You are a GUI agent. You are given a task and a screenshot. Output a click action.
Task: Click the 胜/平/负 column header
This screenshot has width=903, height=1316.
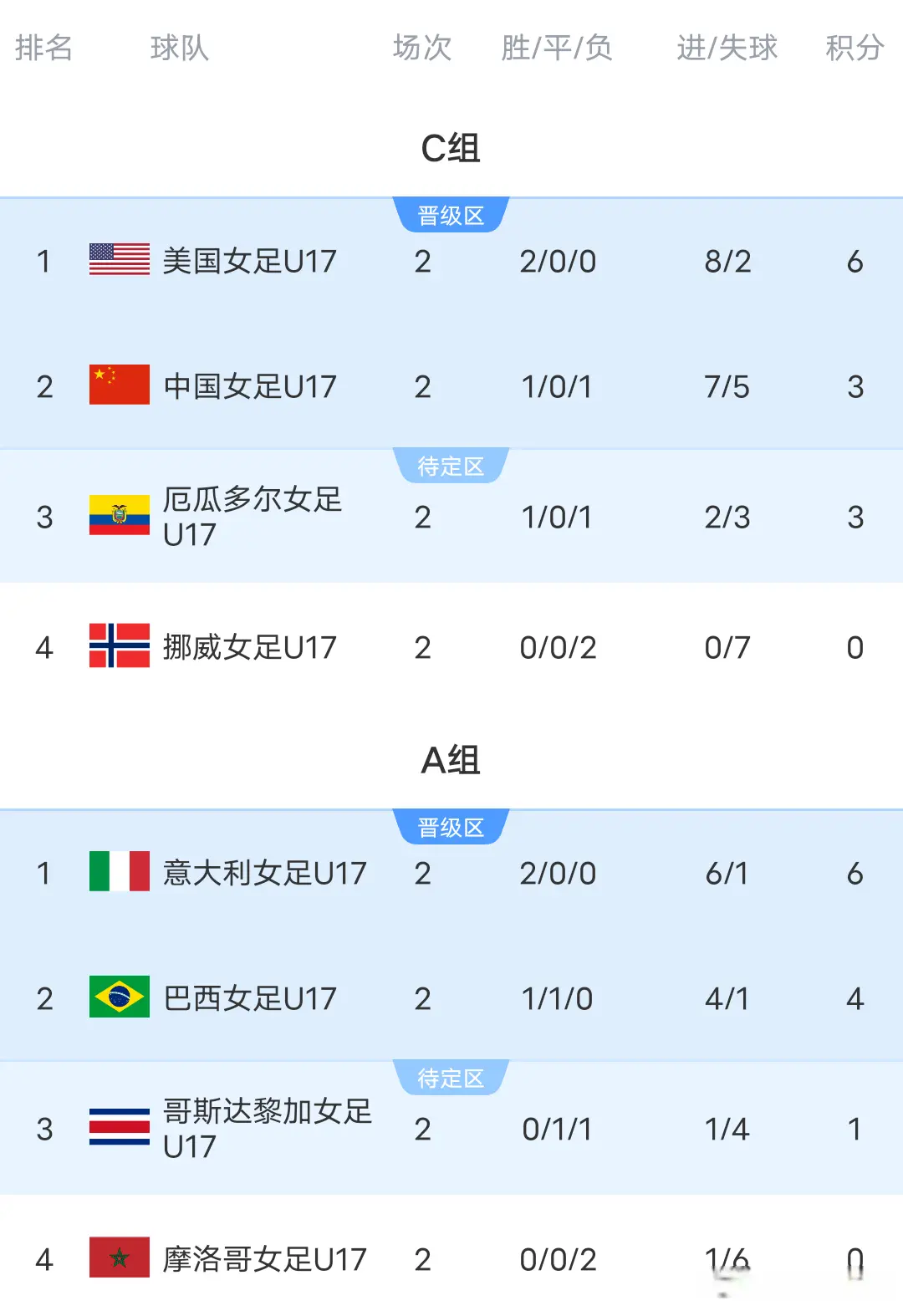pos(556,48)
